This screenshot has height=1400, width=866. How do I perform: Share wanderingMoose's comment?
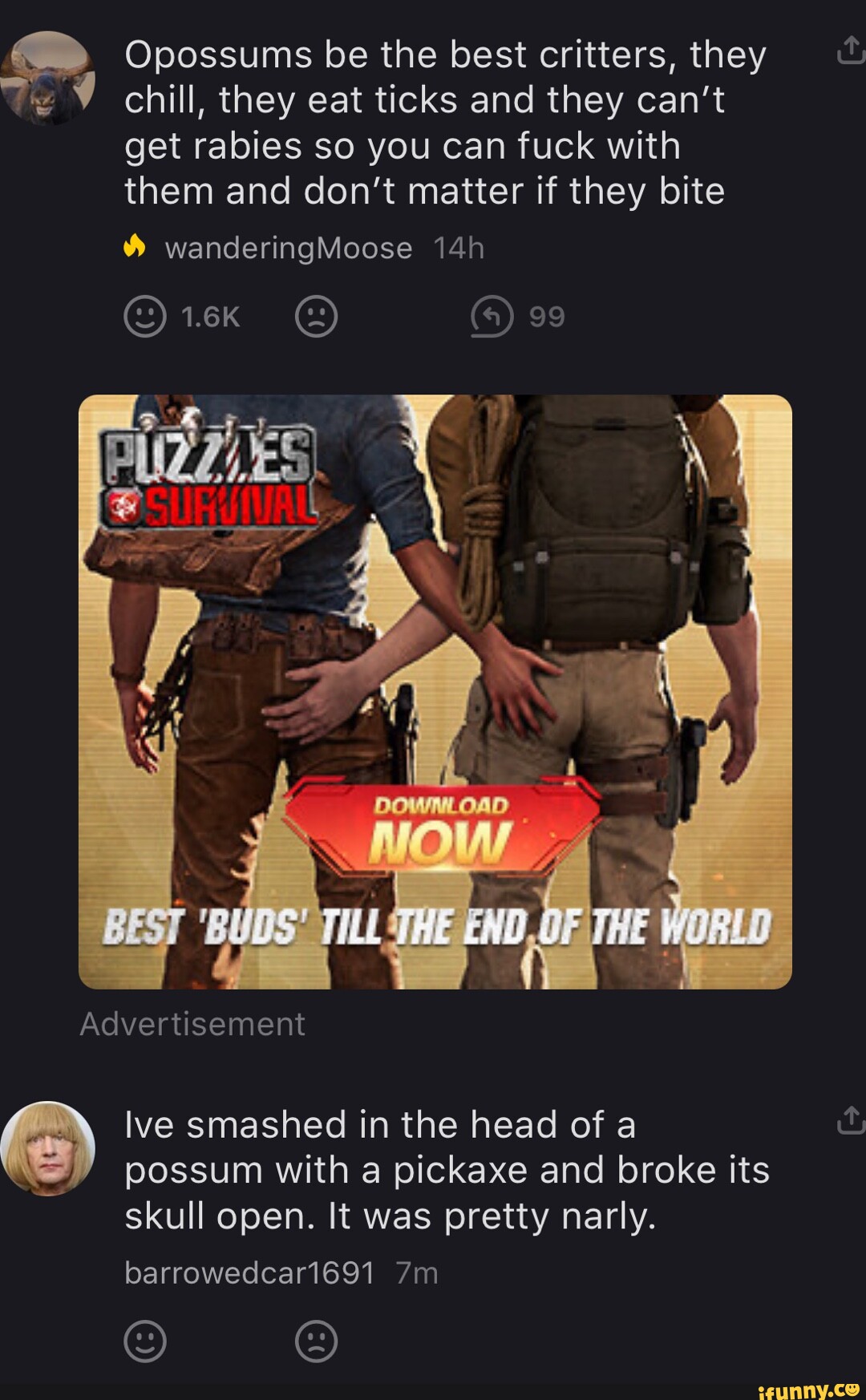click(x=850, y=51)
